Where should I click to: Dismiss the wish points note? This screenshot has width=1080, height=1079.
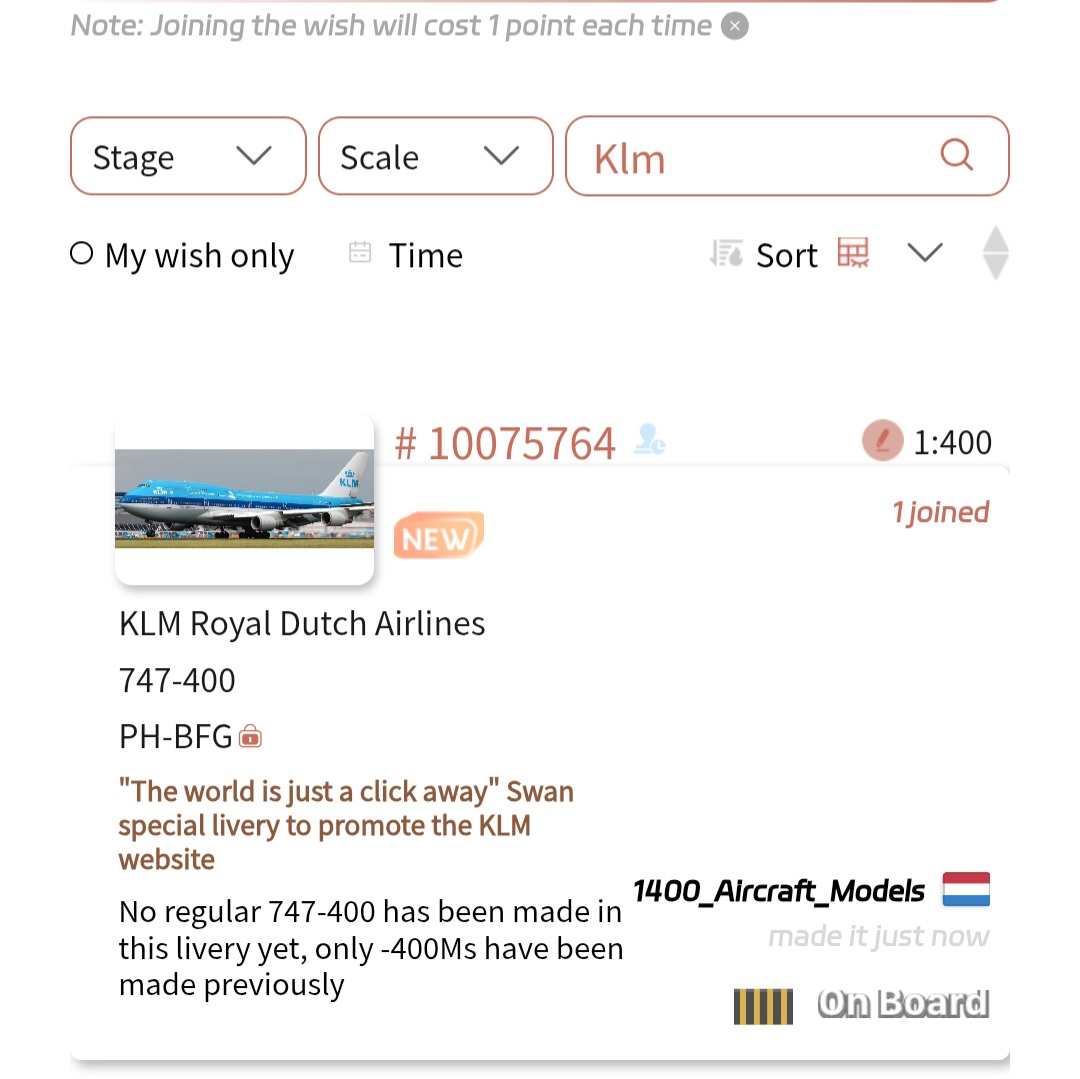tap(735, 26)
